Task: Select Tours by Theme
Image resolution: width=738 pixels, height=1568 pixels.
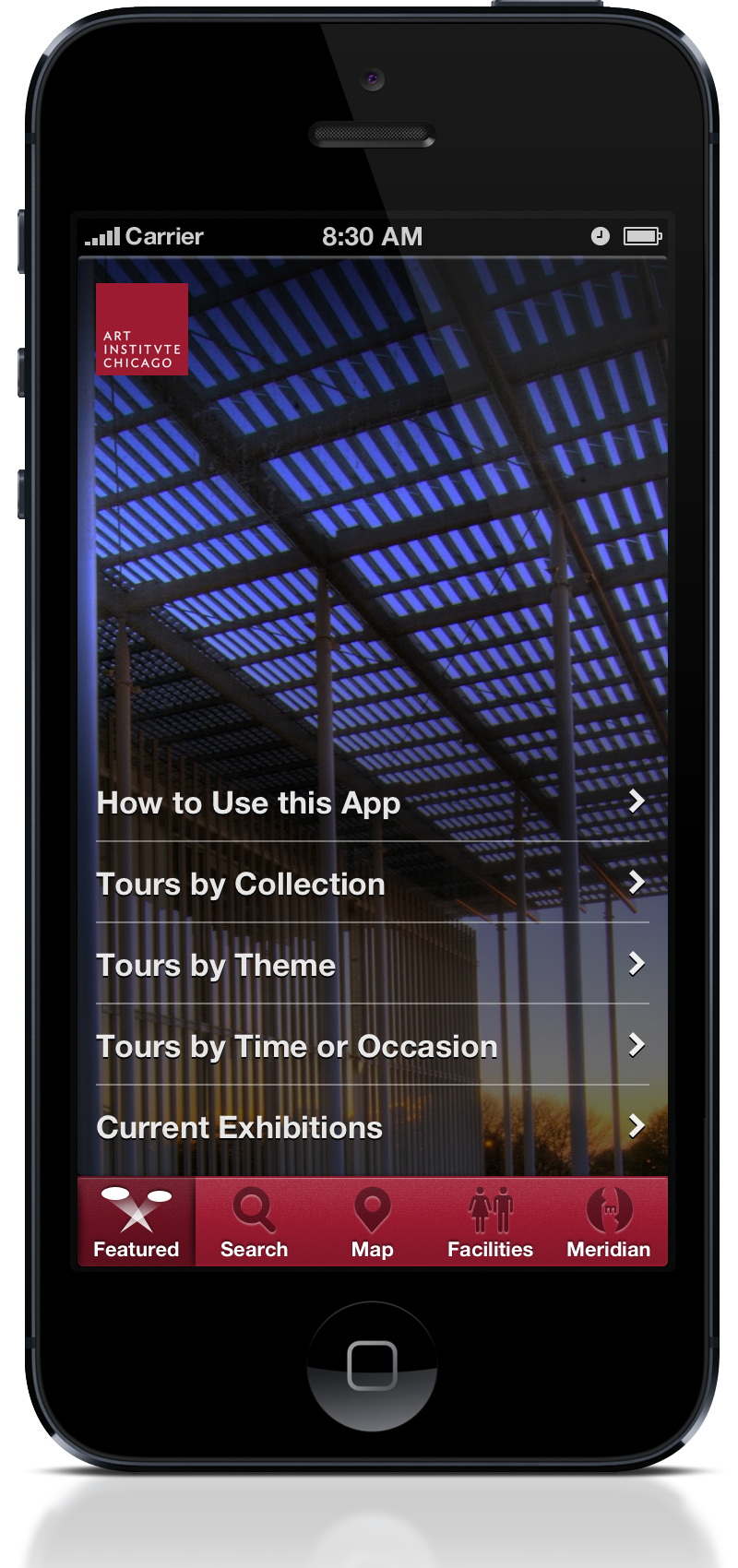Action: tap(372, 965)
